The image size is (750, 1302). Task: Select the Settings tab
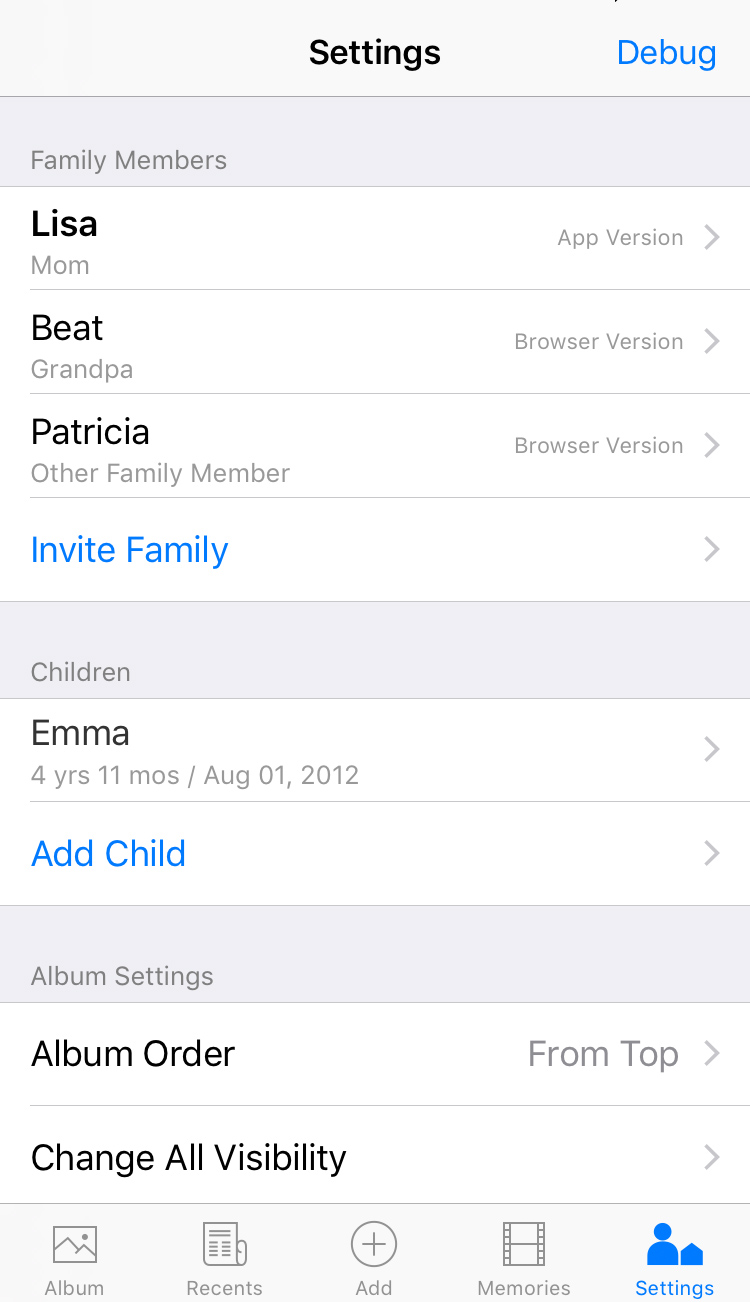675,1258
